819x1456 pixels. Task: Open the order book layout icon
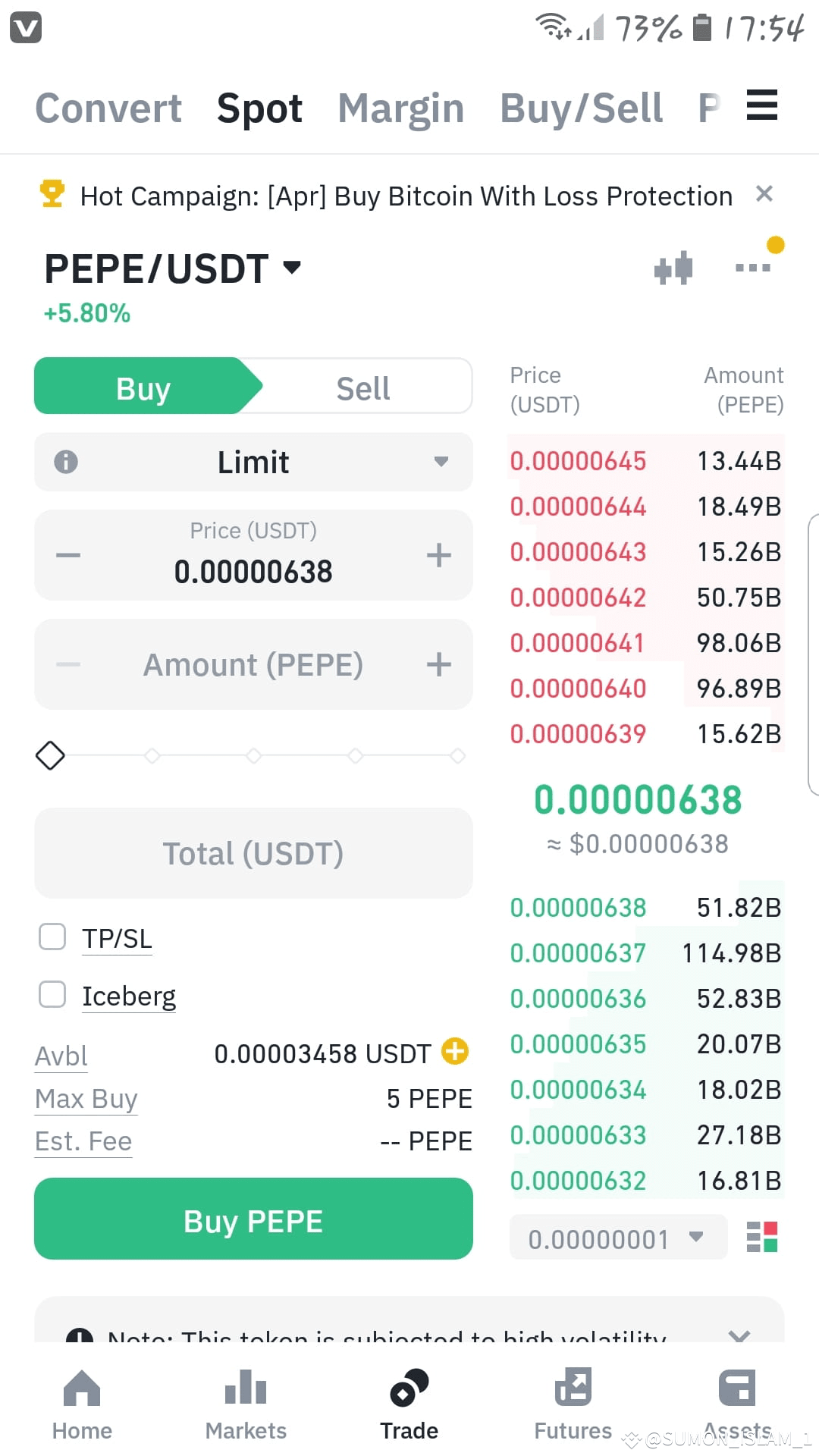coord(762,1236)
